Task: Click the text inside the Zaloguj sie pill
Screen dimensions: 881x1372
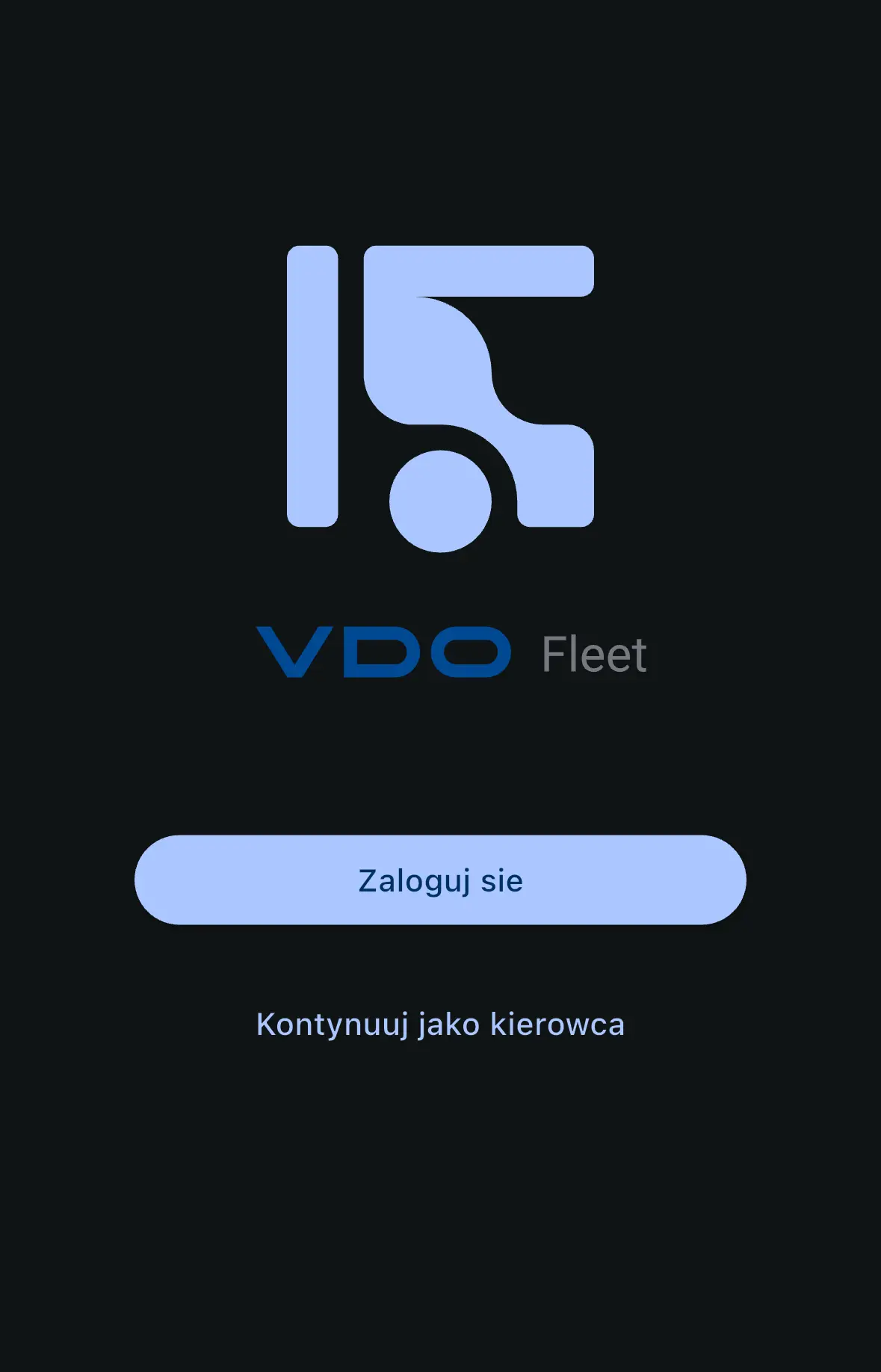Action: tap(440, 880)
